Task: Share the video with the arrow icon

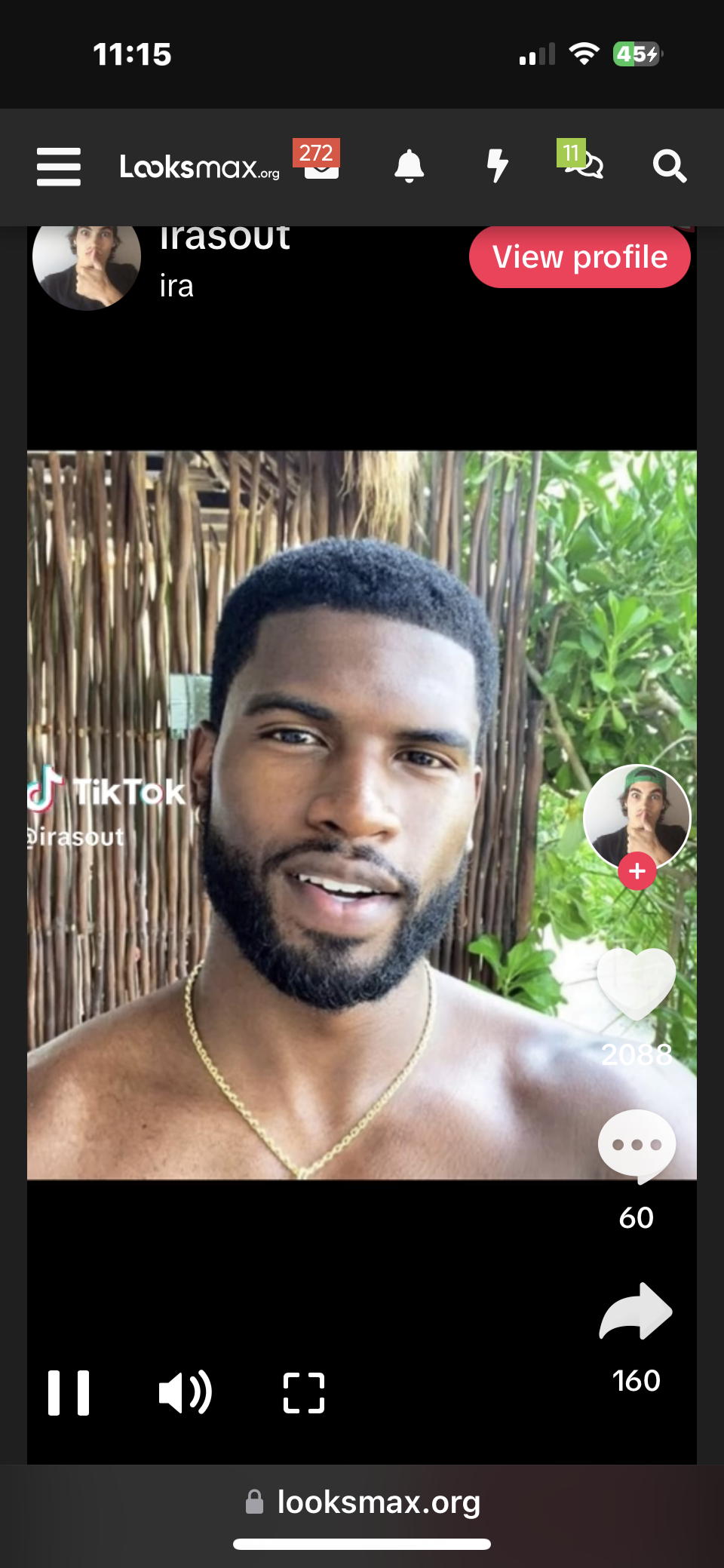Action: pyautogui.click(x=636, y=1312)
